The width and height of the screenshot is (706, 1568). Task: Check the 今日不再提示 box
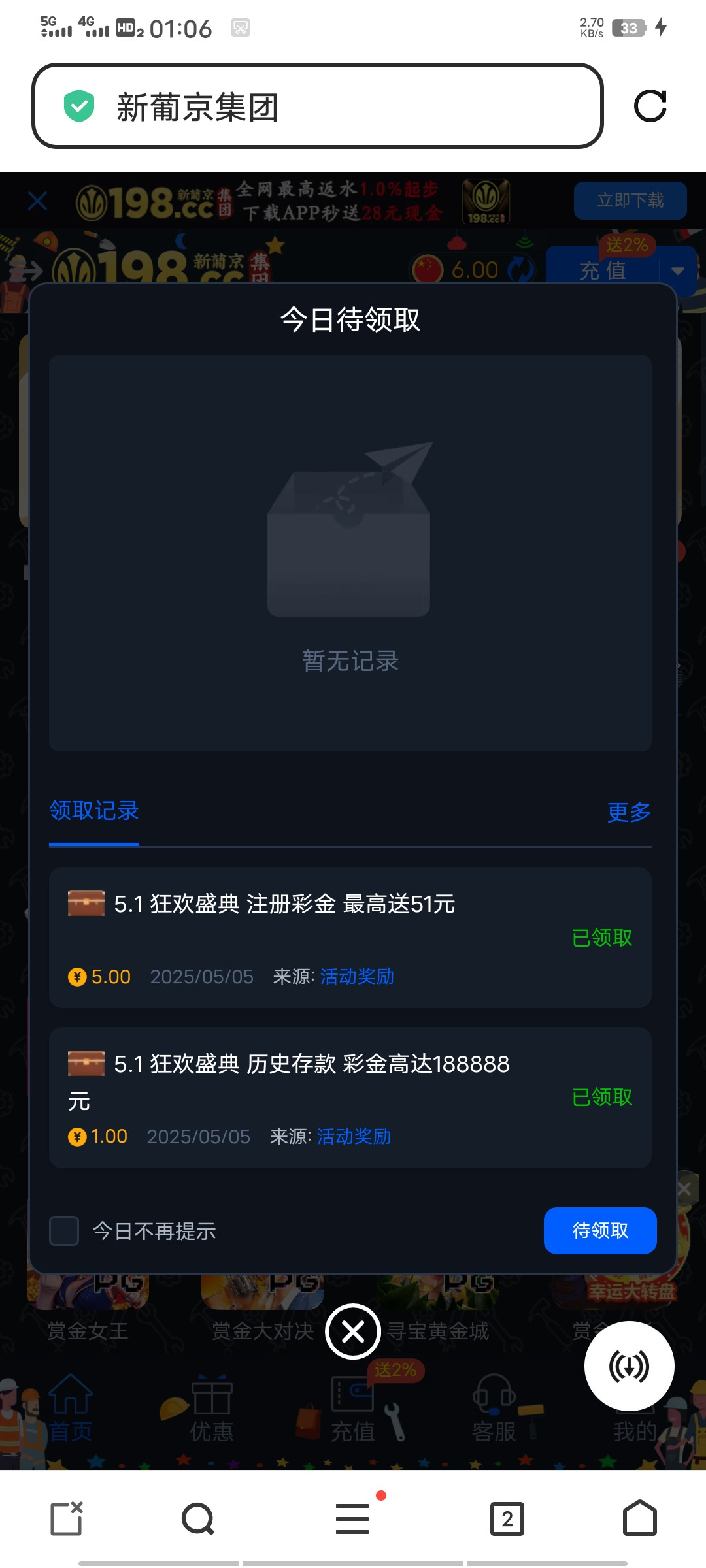point(65,1231)
